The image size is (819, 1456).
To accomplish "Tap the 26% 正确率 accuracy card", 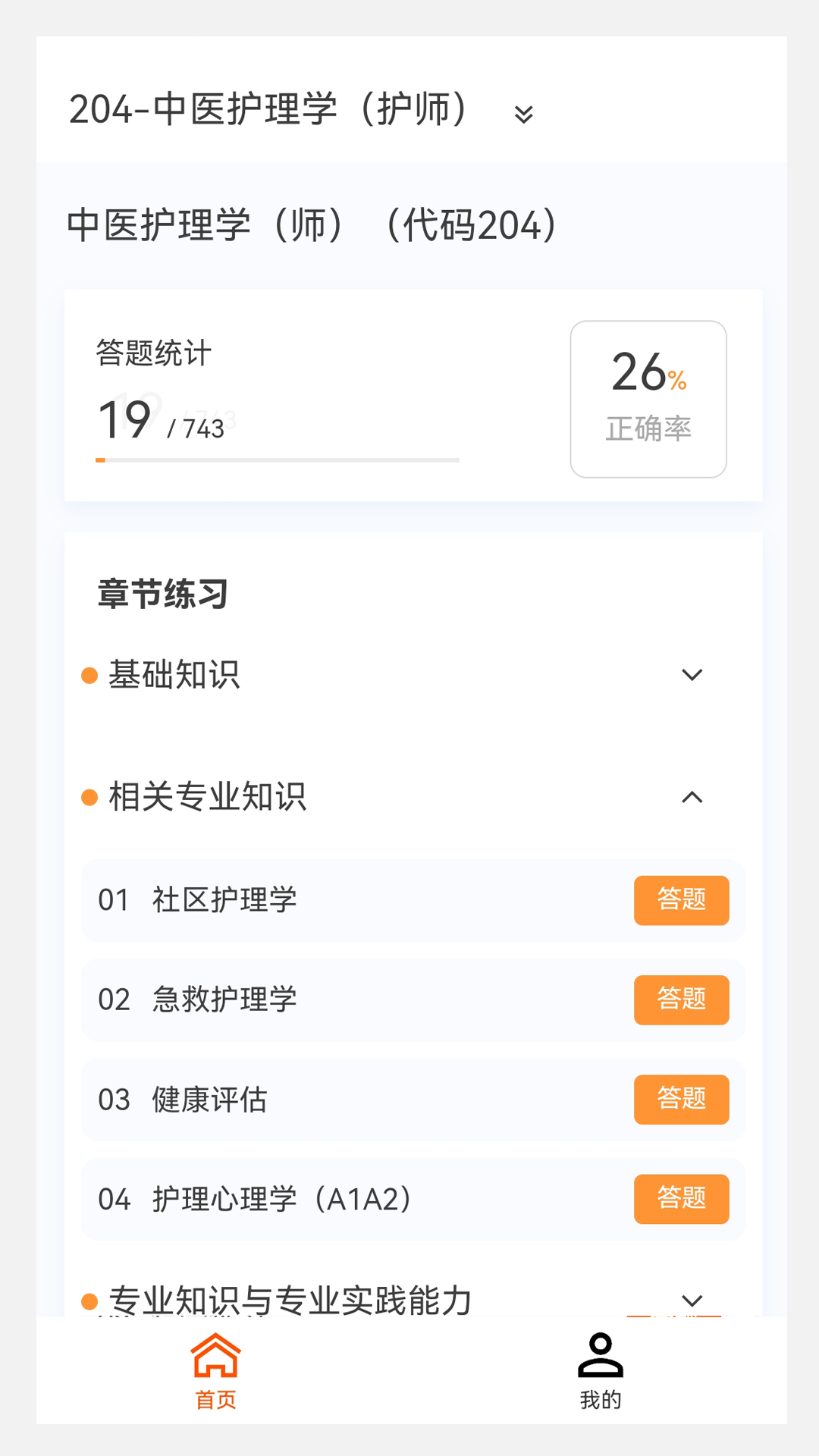I will coord(648,397).
